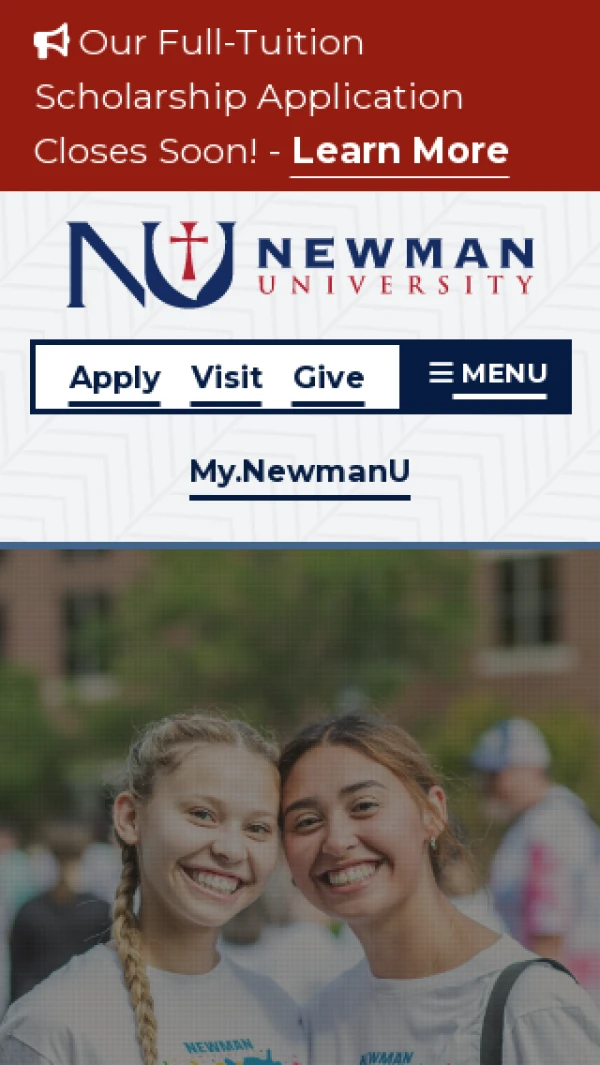Go to Newman University homepage logo
The width and height of the screenshot is (600, 1065).
pos(300,264)
